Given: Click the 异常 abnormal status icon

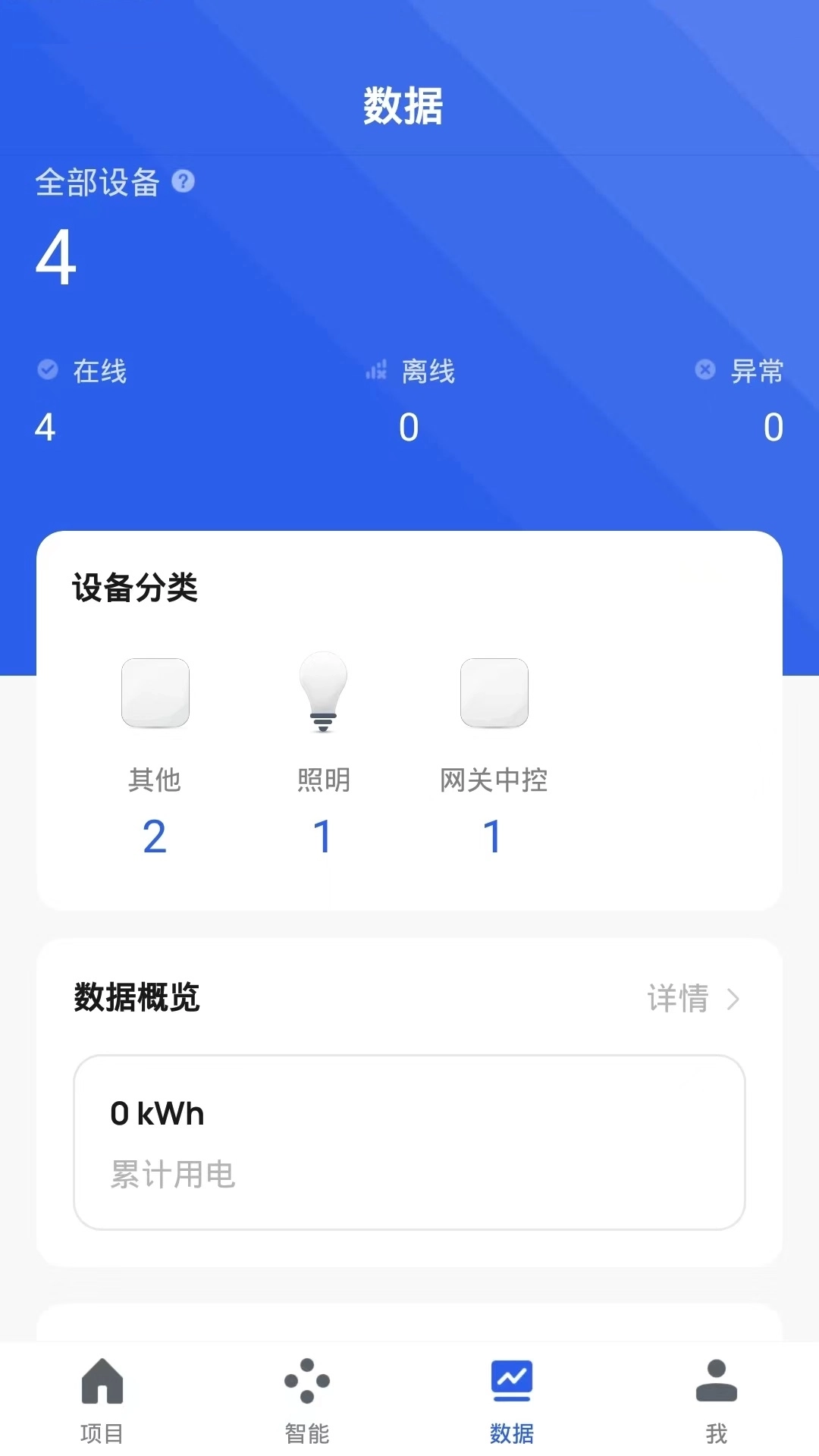Looking at the screenshot, I should [705, 370].
